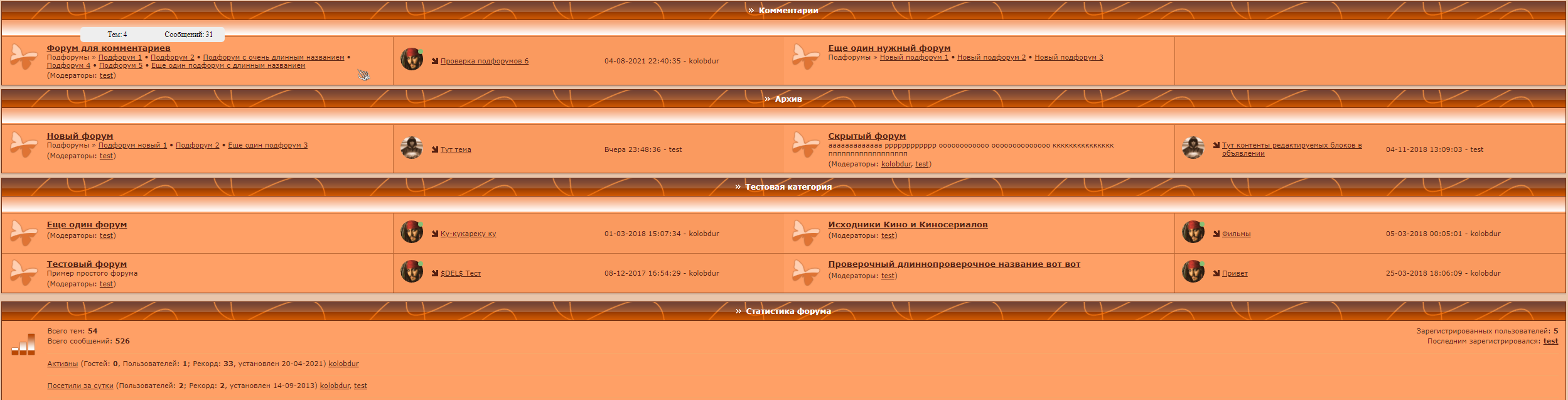Open the forum Тестовый форум
The image size is (1568, 400).
87,264
